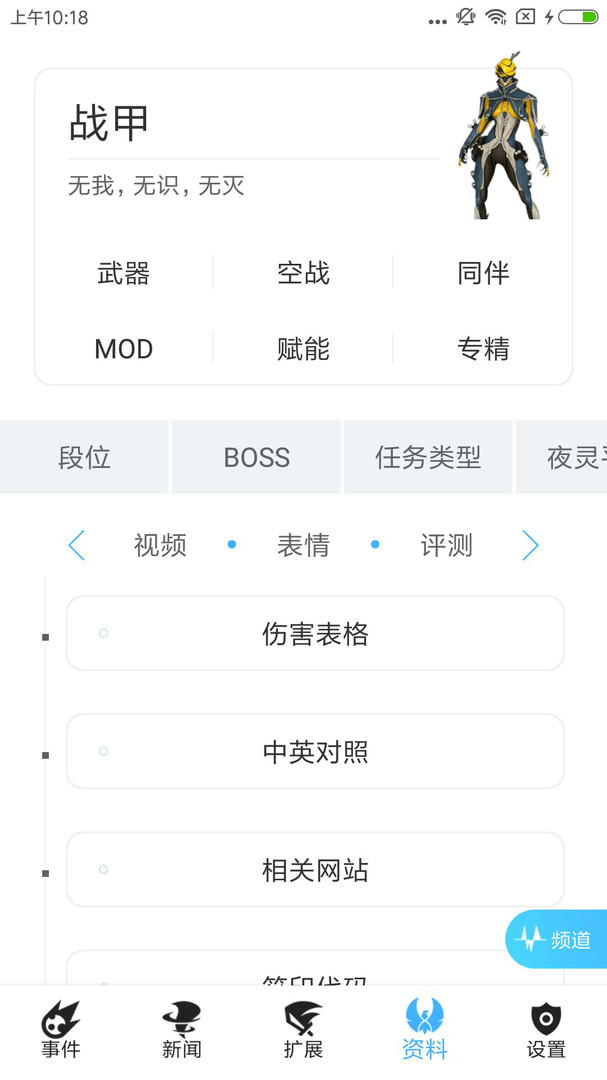The height and width of the screenshot is (1080, 607).
Task: Open 视频 category
Action: (x=160, y=545)
